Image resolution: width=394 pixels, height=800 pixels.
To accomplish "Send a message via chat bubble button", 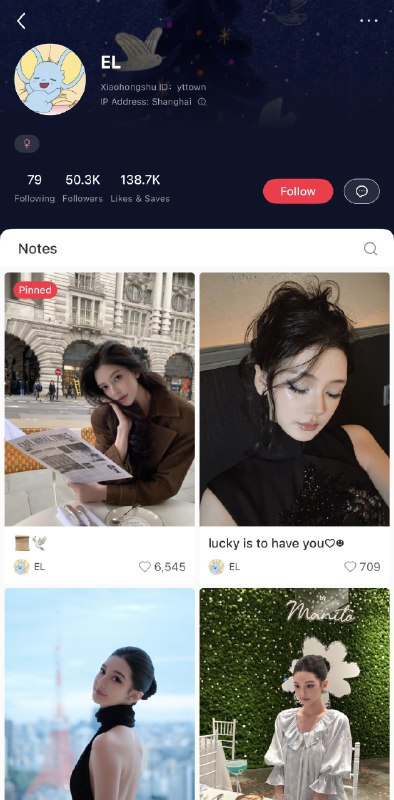I will pos(361,191).
